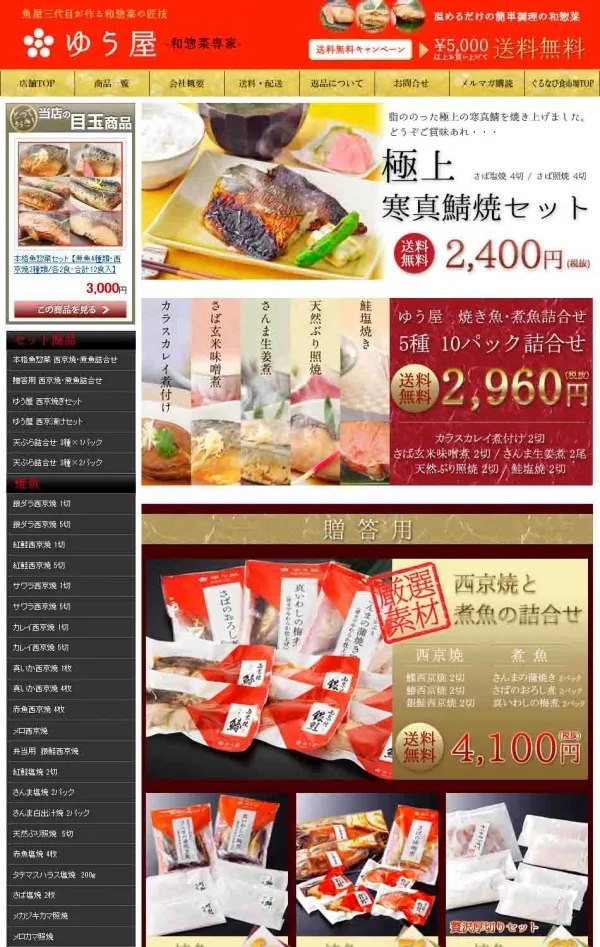The width and height of the screenshot is (600, 947).
Task: Select 紅鮭西京焼 5切 in the menu
Action: [x=42, y=565]
